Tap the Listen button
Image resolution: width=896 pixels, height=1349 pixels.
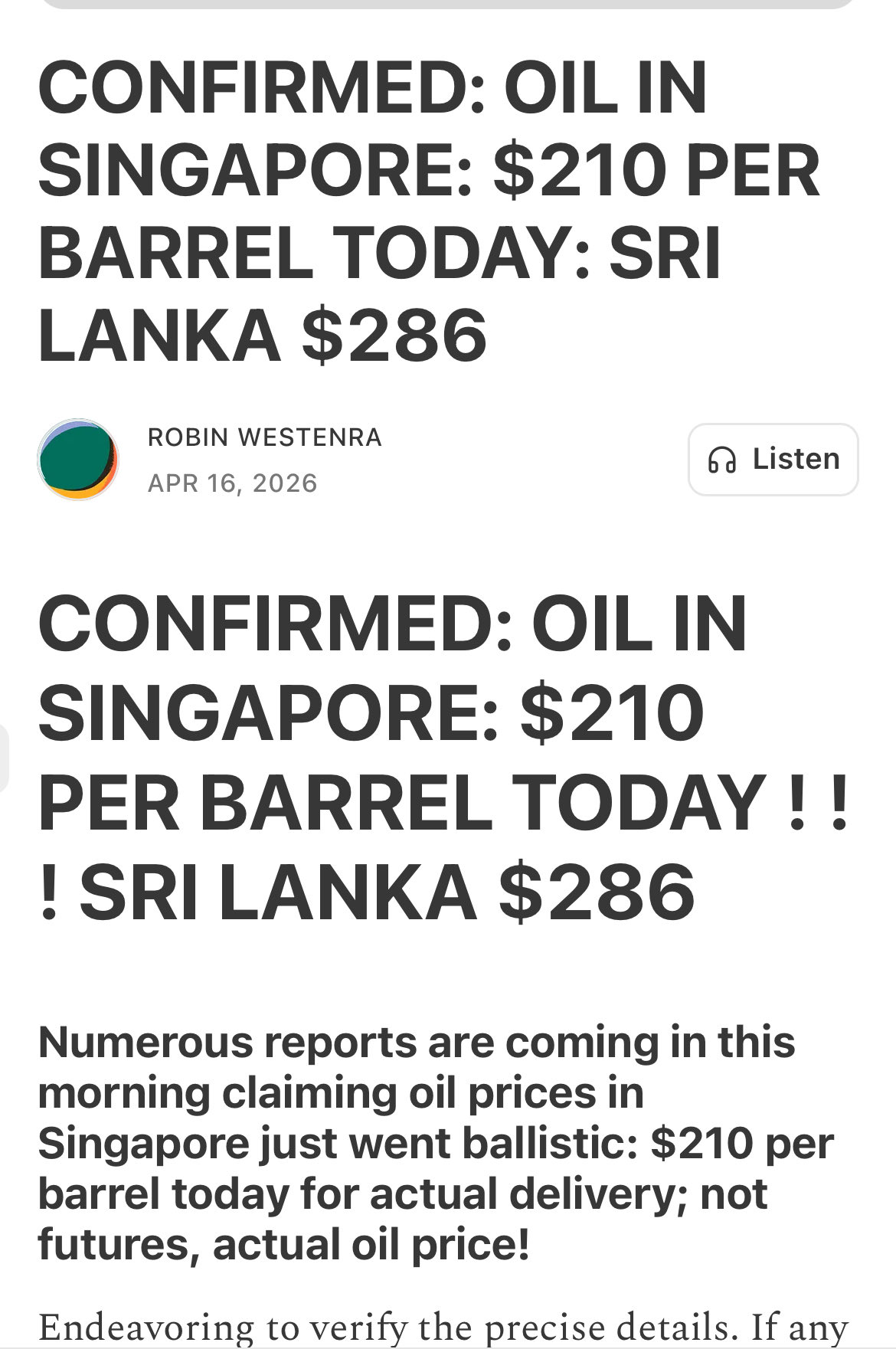coord(773,459)
